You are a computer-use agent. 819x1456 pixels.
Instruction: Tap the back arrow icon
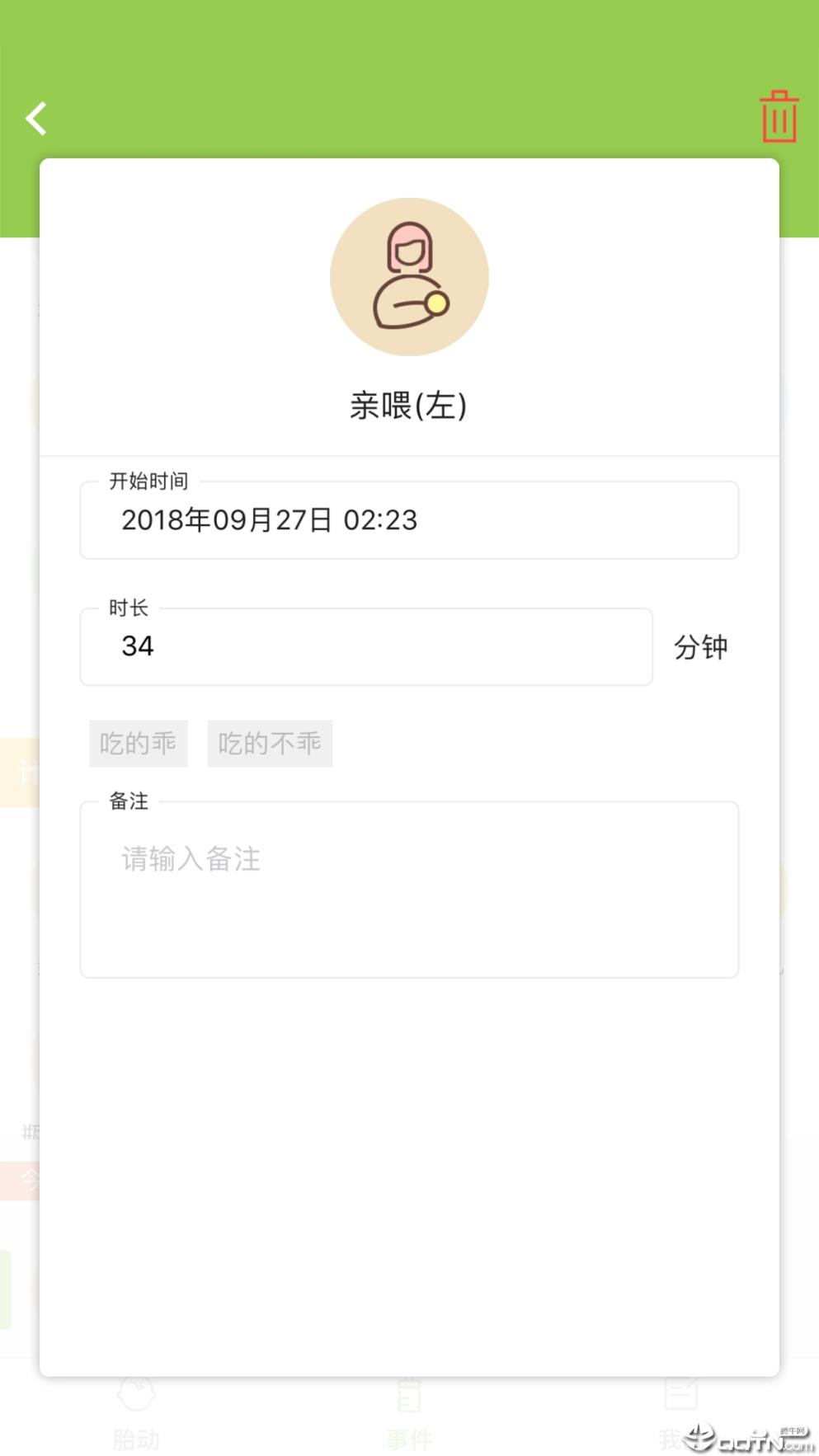[x=36, y=119]
